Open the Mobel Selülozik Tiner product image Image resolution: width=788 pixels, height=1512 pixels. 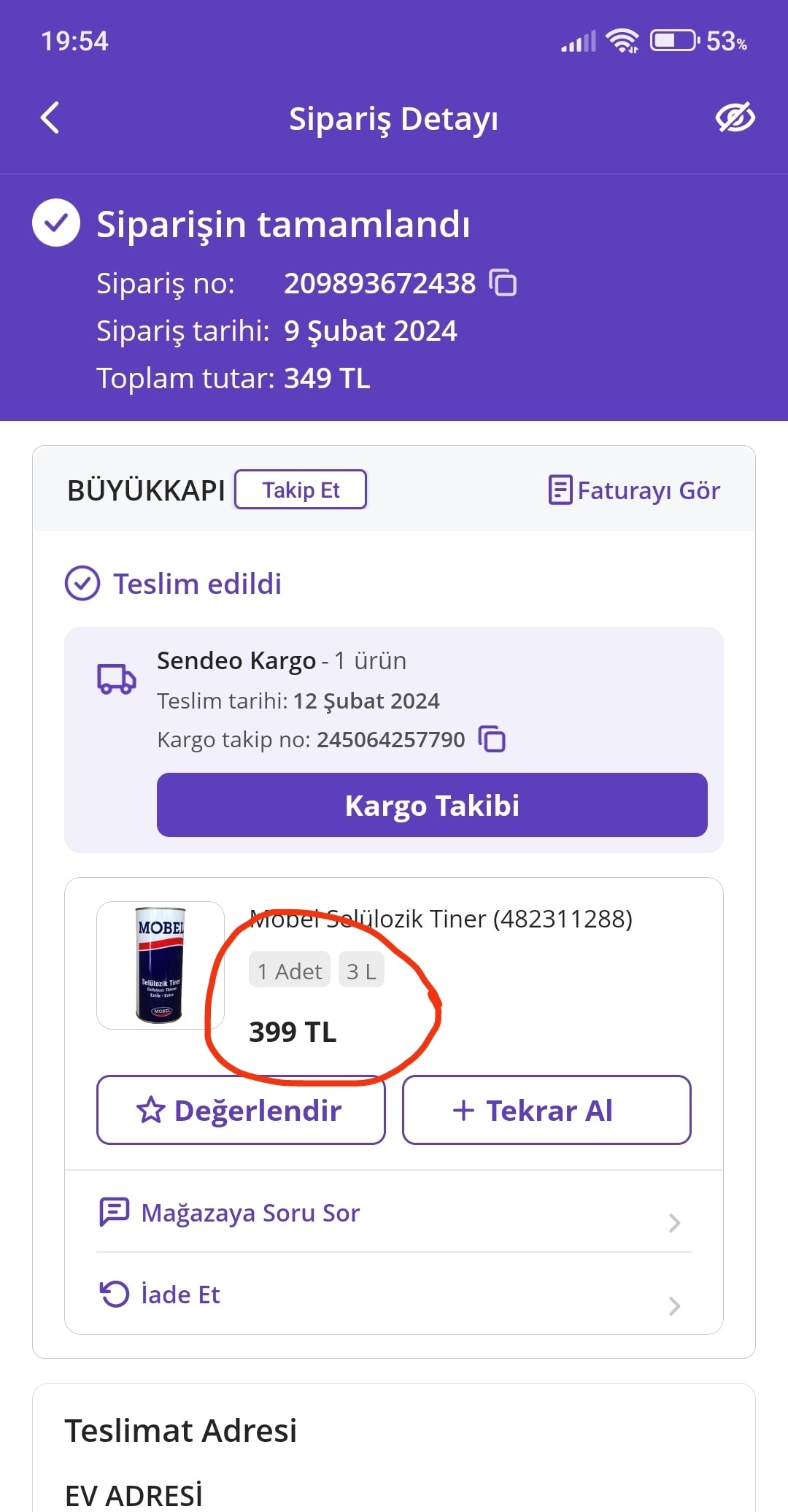[161, 965]
